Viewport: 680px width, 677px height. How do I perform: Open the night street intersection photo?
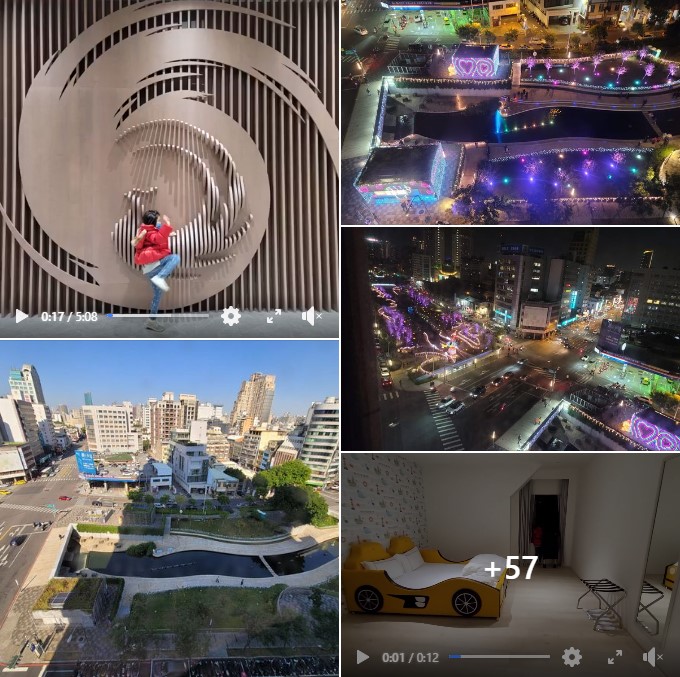(x=510, y=338)
